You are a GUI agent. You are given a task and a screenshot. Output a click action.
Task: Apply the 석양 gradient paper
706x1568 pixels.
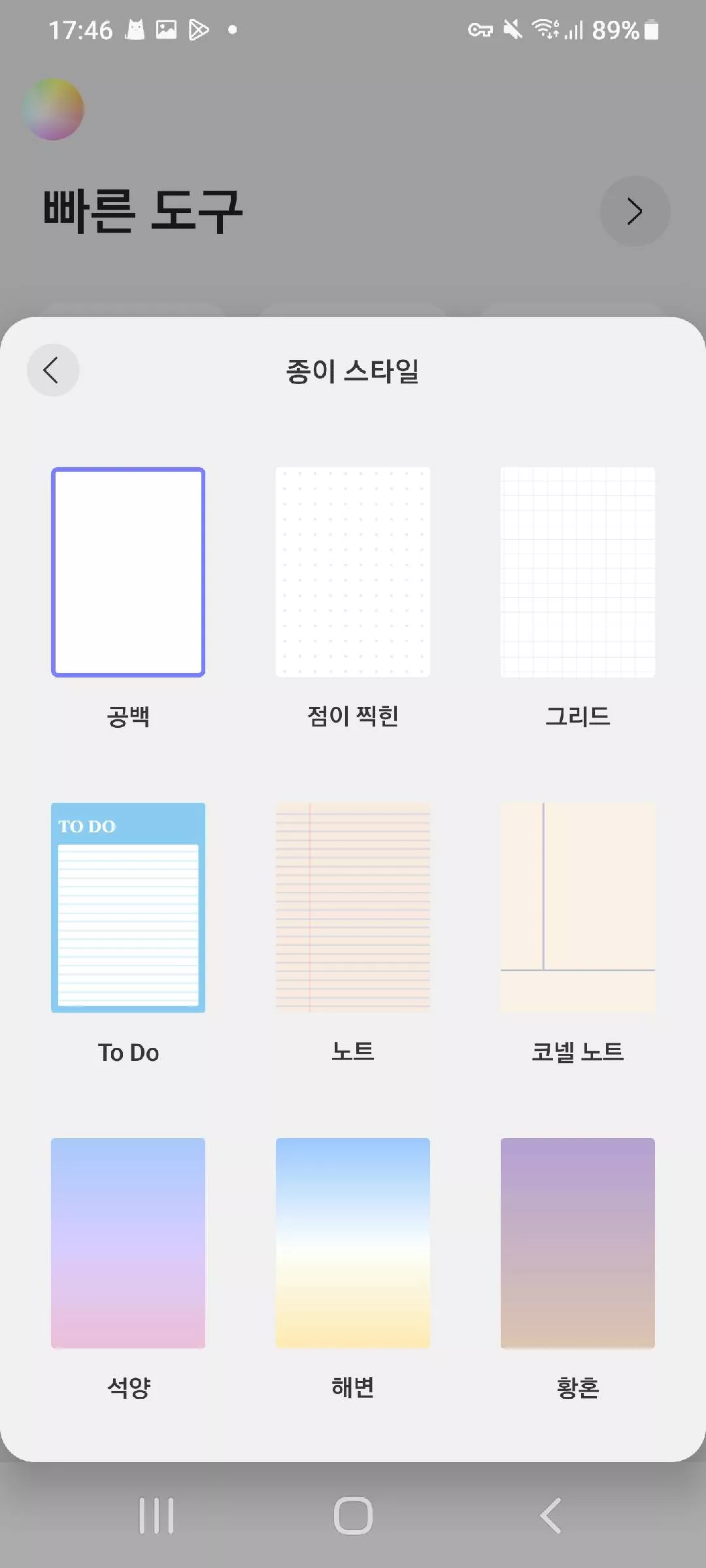[x=128, y=1243]
